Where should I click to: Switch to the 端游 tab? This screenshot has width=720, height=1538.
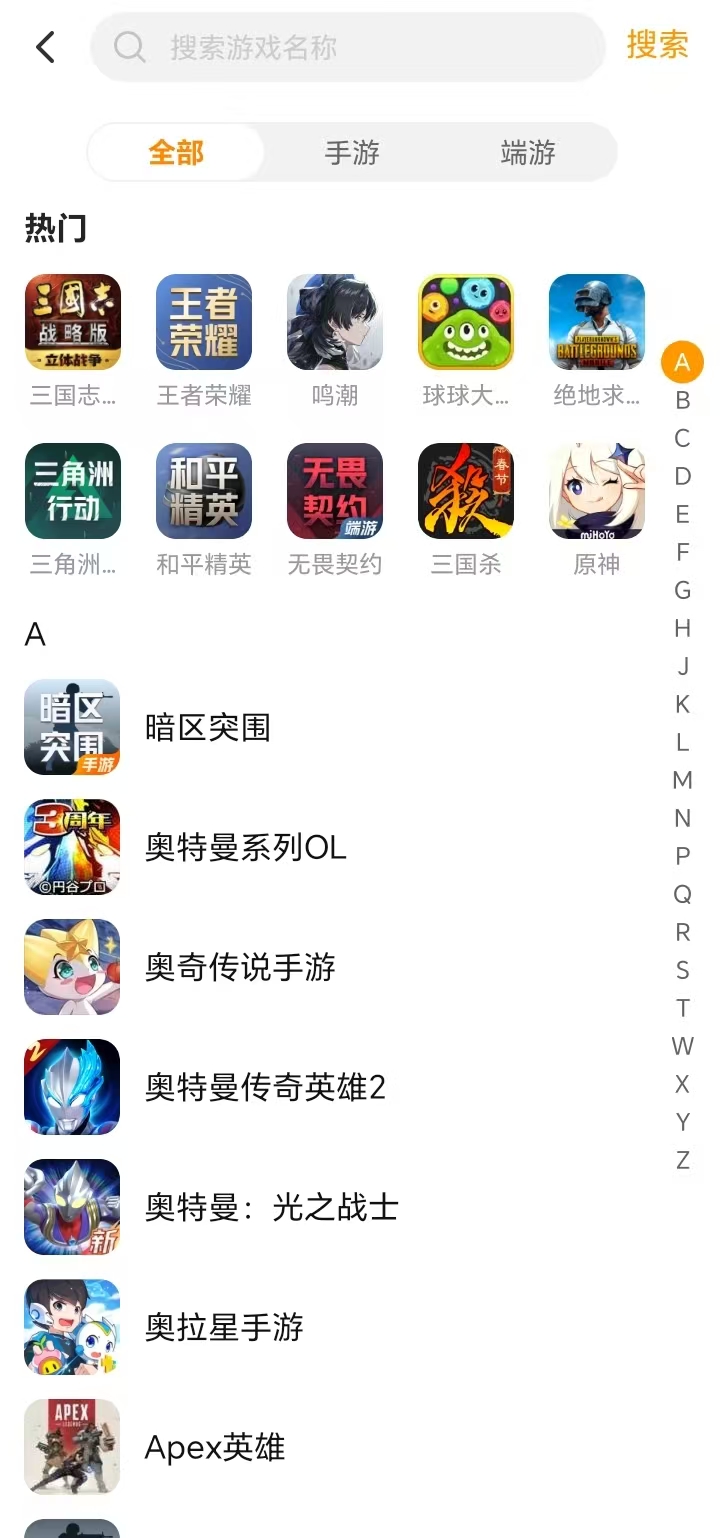coord(528,153)
